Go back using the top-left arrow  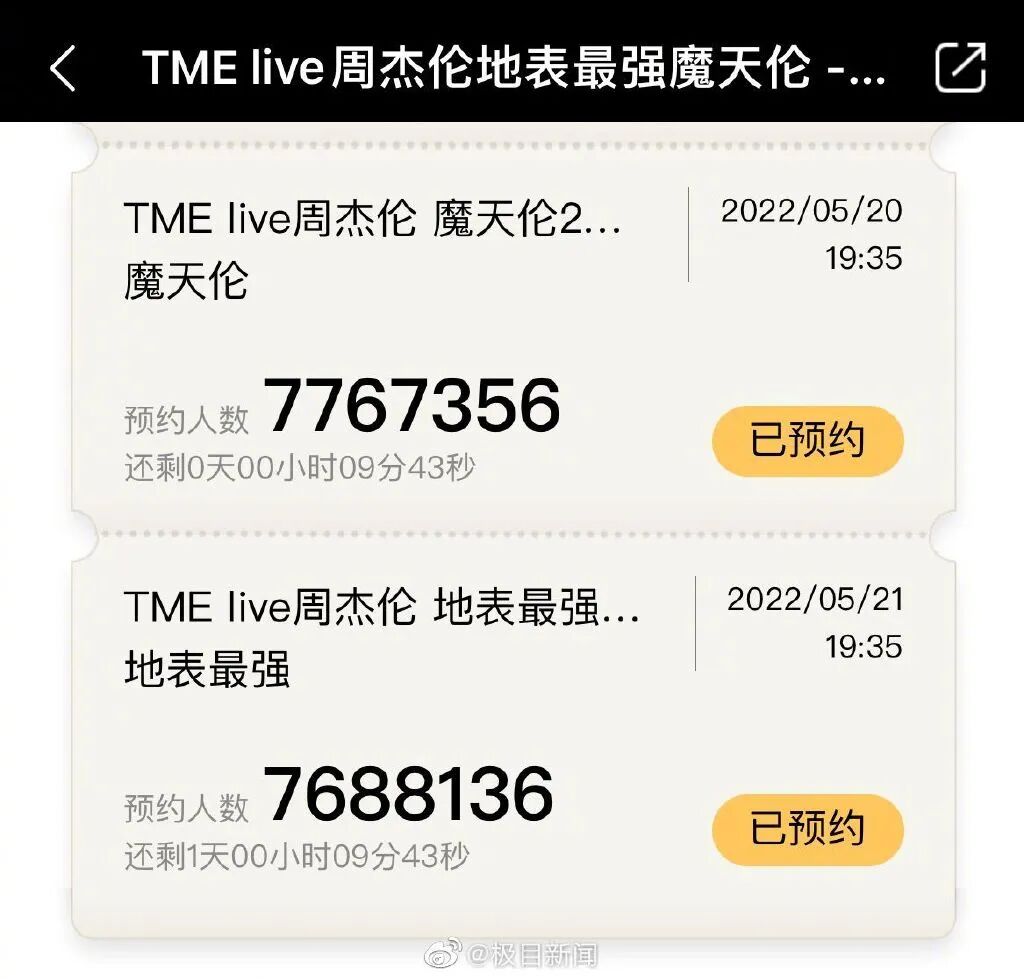coord(63,68)
